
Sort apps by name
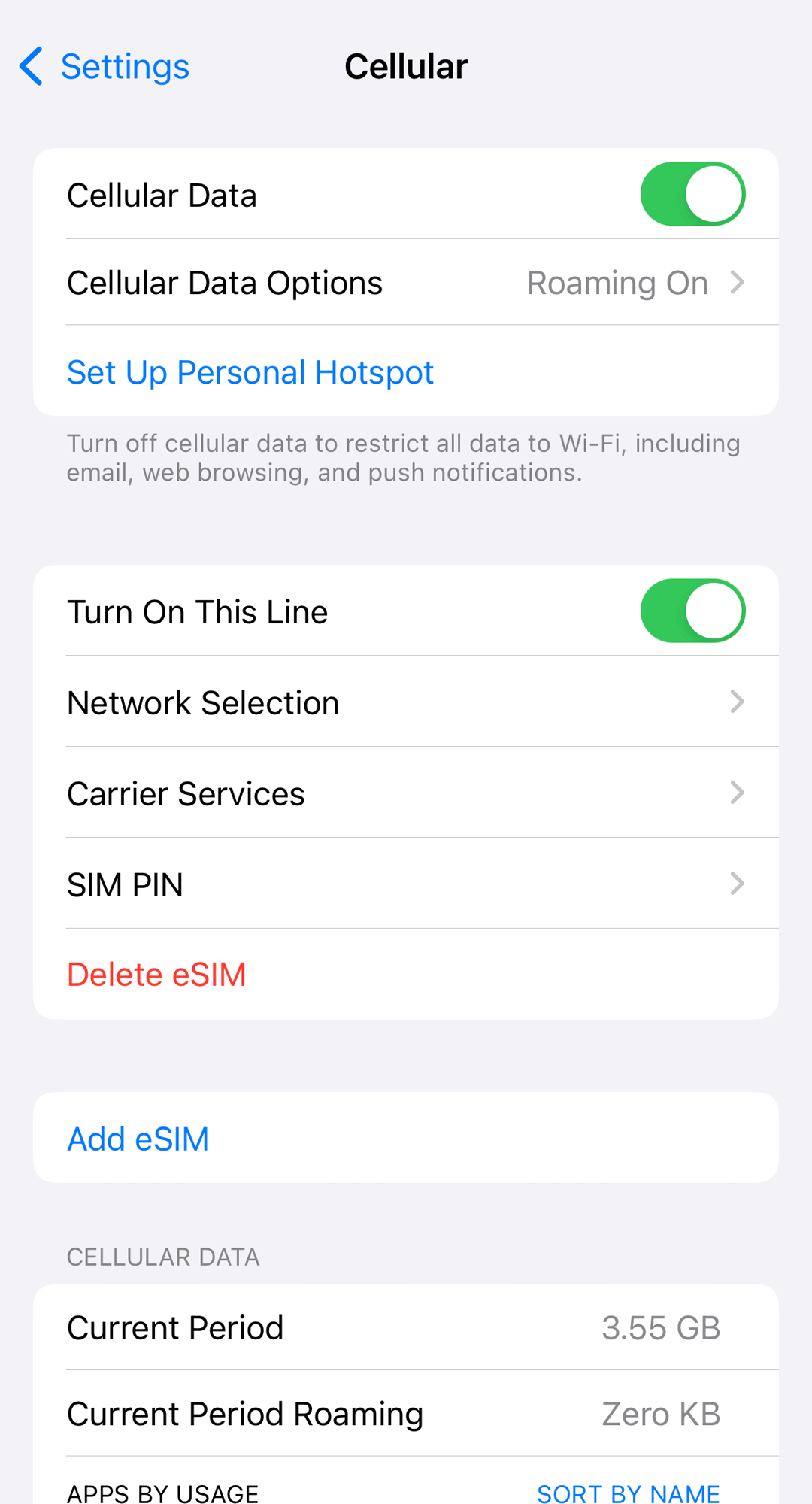628,1493
